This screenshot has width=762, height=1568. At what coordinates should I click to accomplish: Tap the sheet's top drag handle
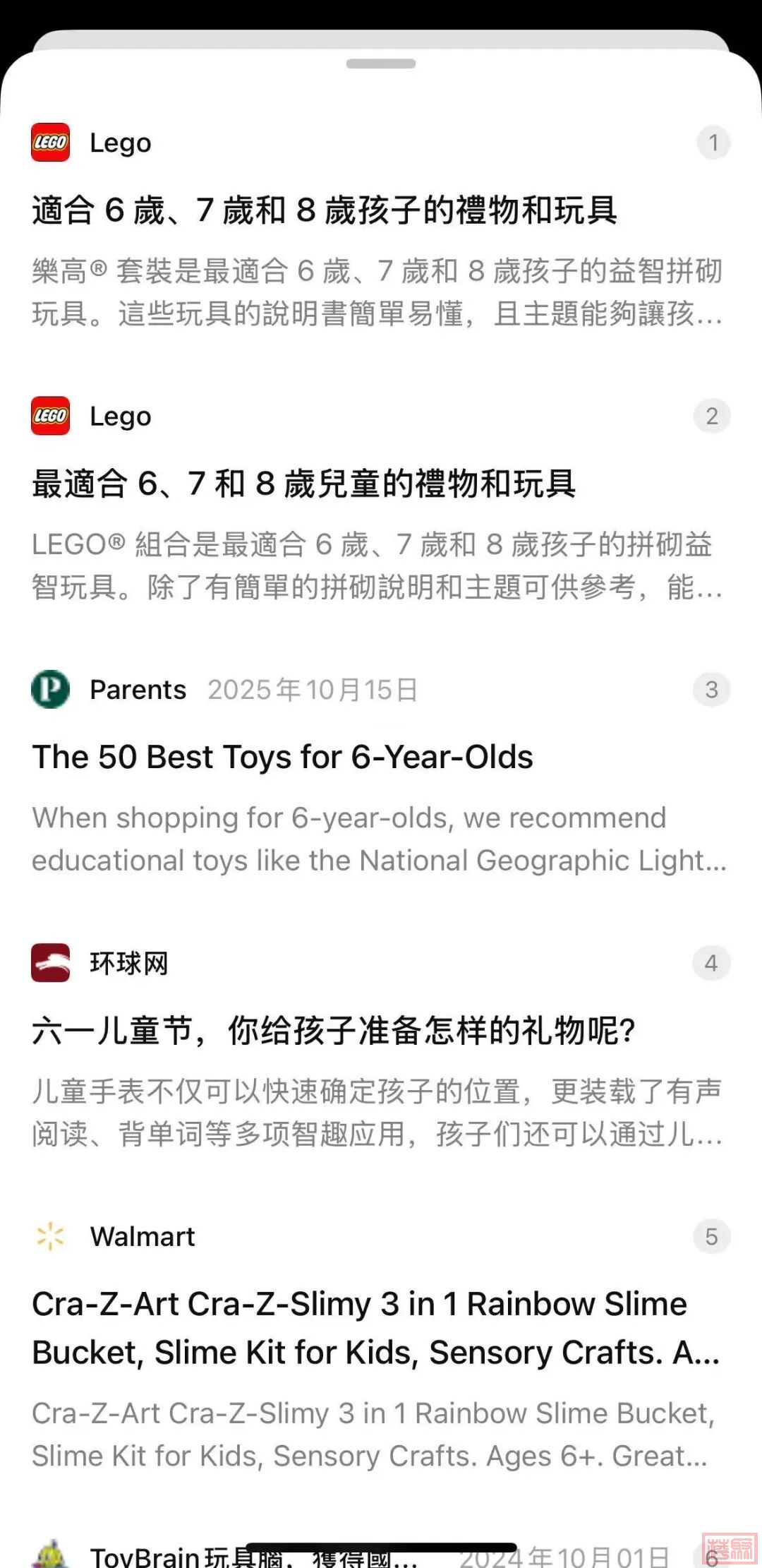[x=381, y=64]
